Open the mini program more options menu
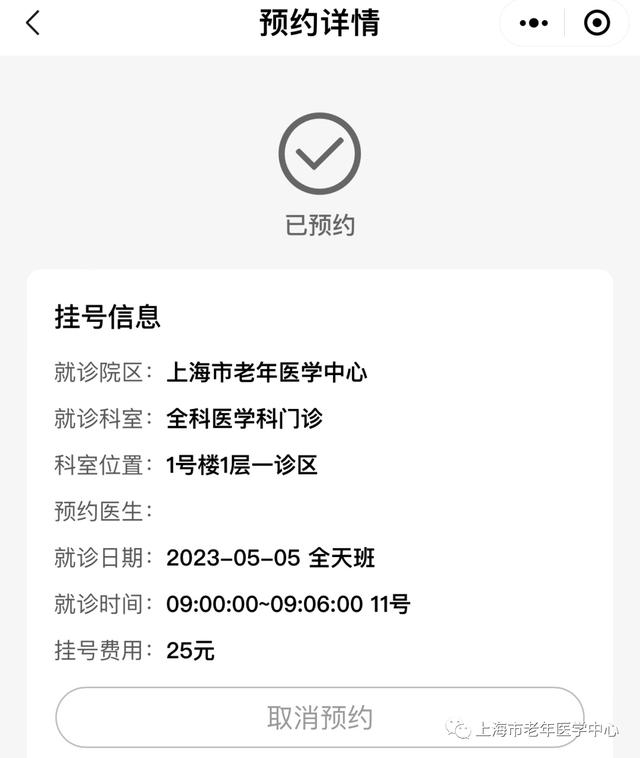The image size is (640, 758). [535, 23]
